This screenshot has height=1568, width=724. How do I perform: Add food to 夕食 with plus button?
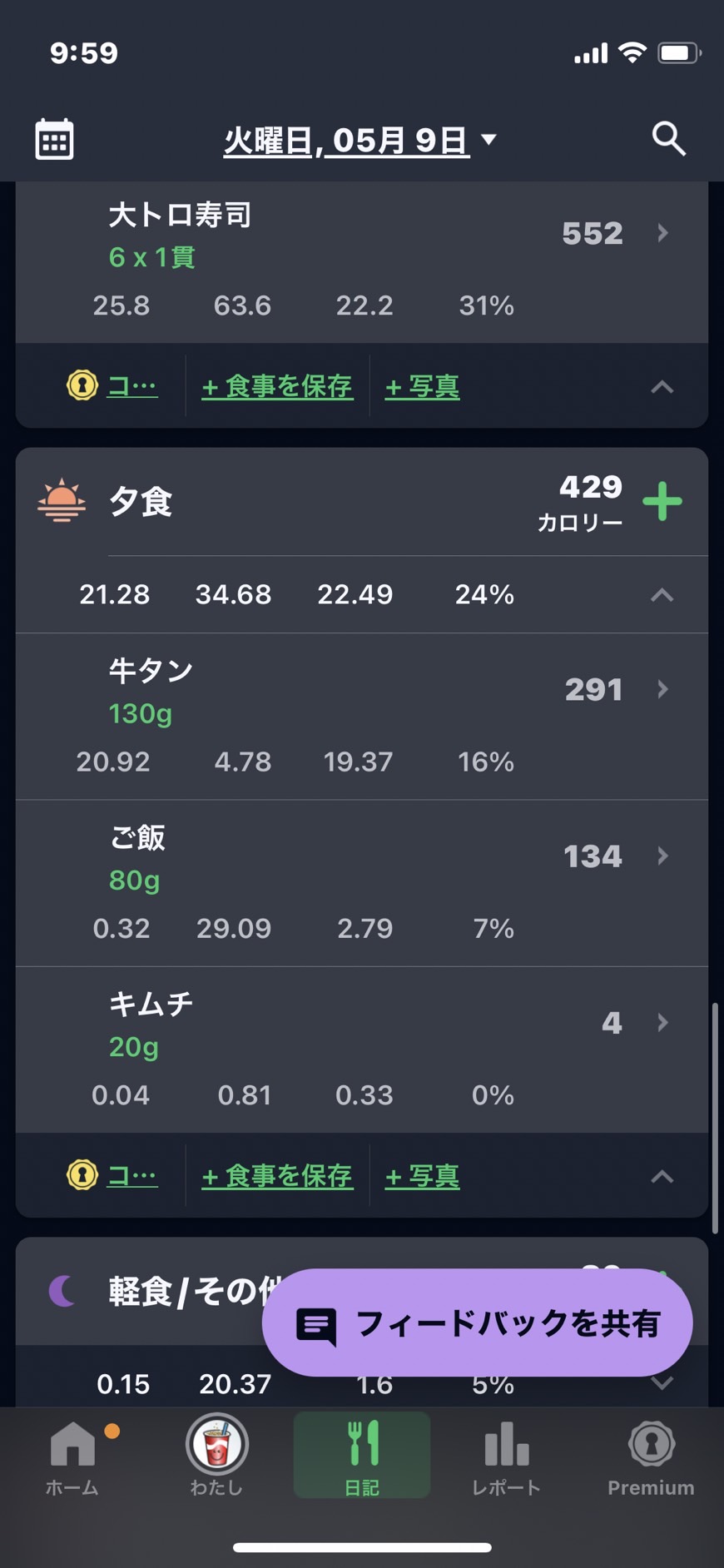pyautogui.click(x=662, y=501)
